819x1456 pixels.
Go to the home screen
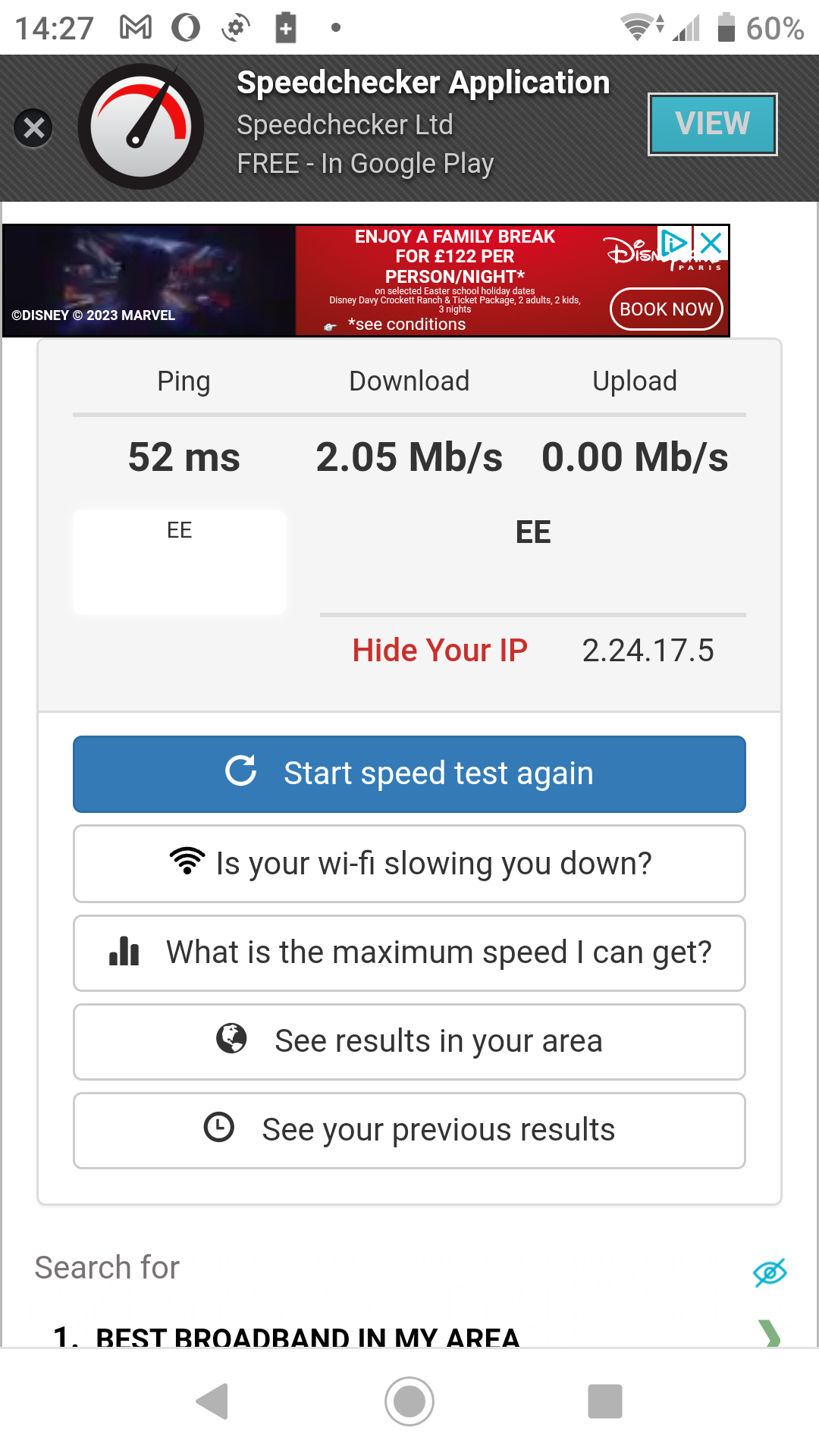point(409,1401)
